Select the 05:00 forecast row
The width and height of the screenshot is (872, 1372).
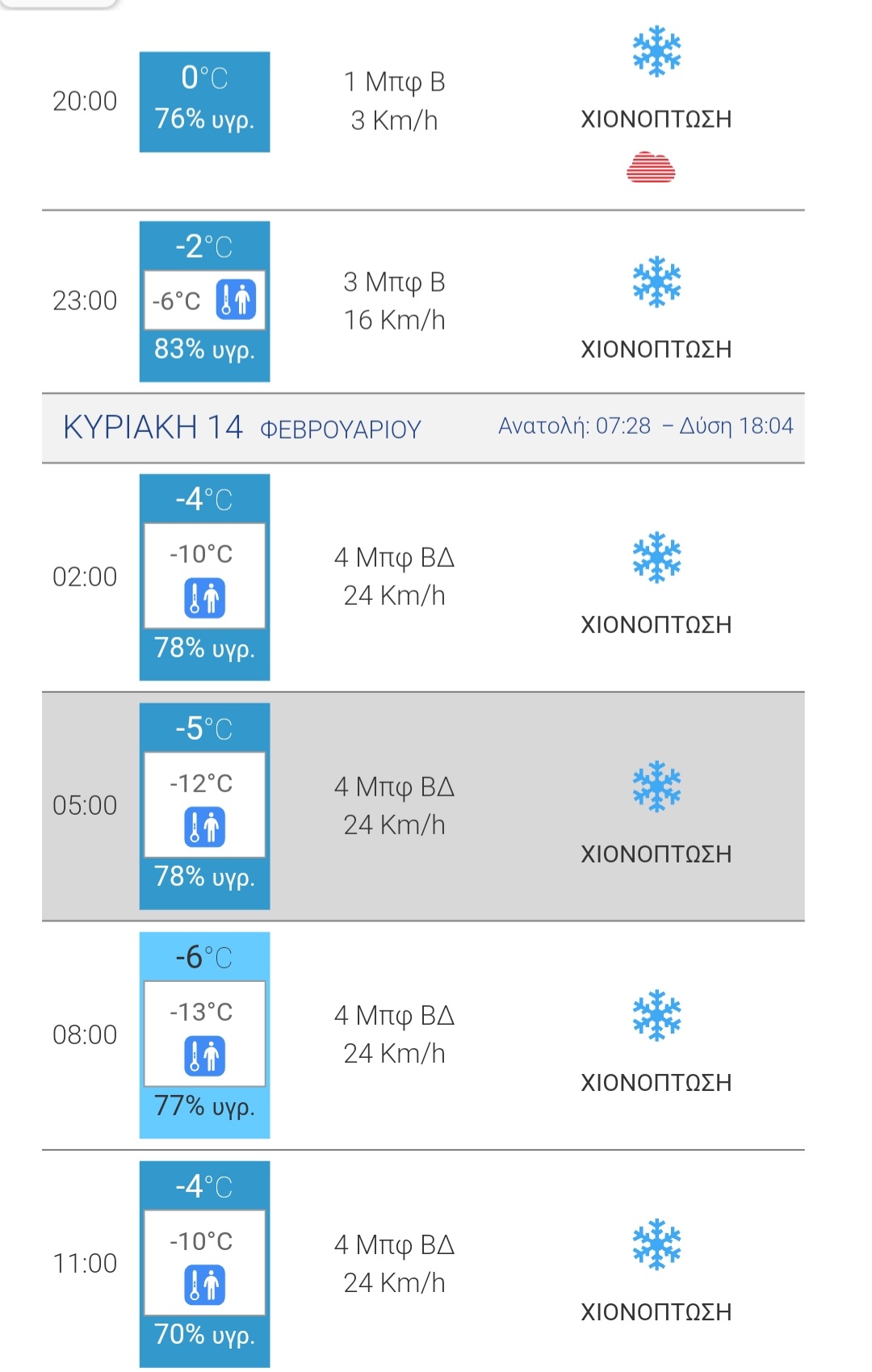tap(423, 806)
